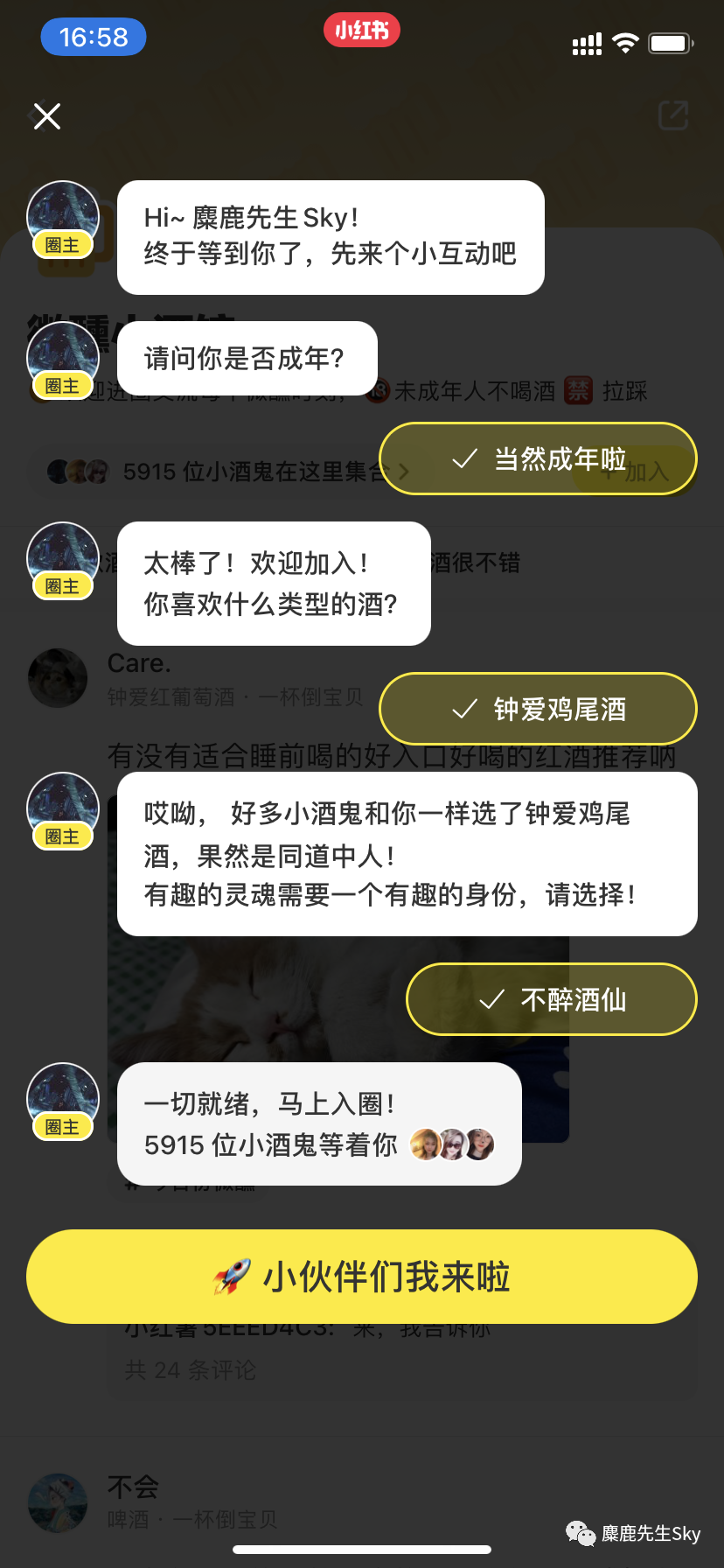Choose the 钟爱鸡尾酒 preference
The image size is (724, 1568).
pos(537,710)
